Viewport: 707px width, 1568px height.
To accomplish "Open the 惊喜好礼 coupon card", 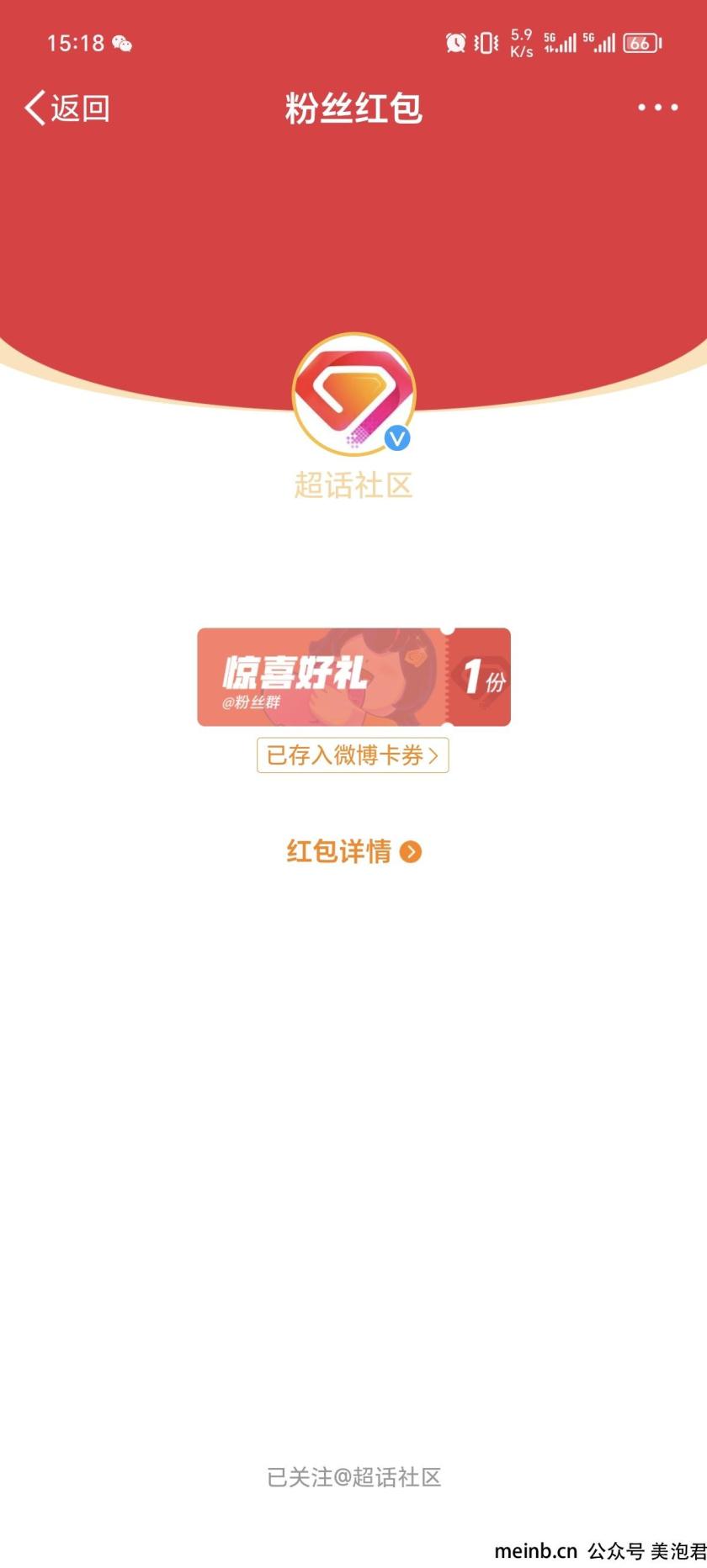I will point(353,677).
